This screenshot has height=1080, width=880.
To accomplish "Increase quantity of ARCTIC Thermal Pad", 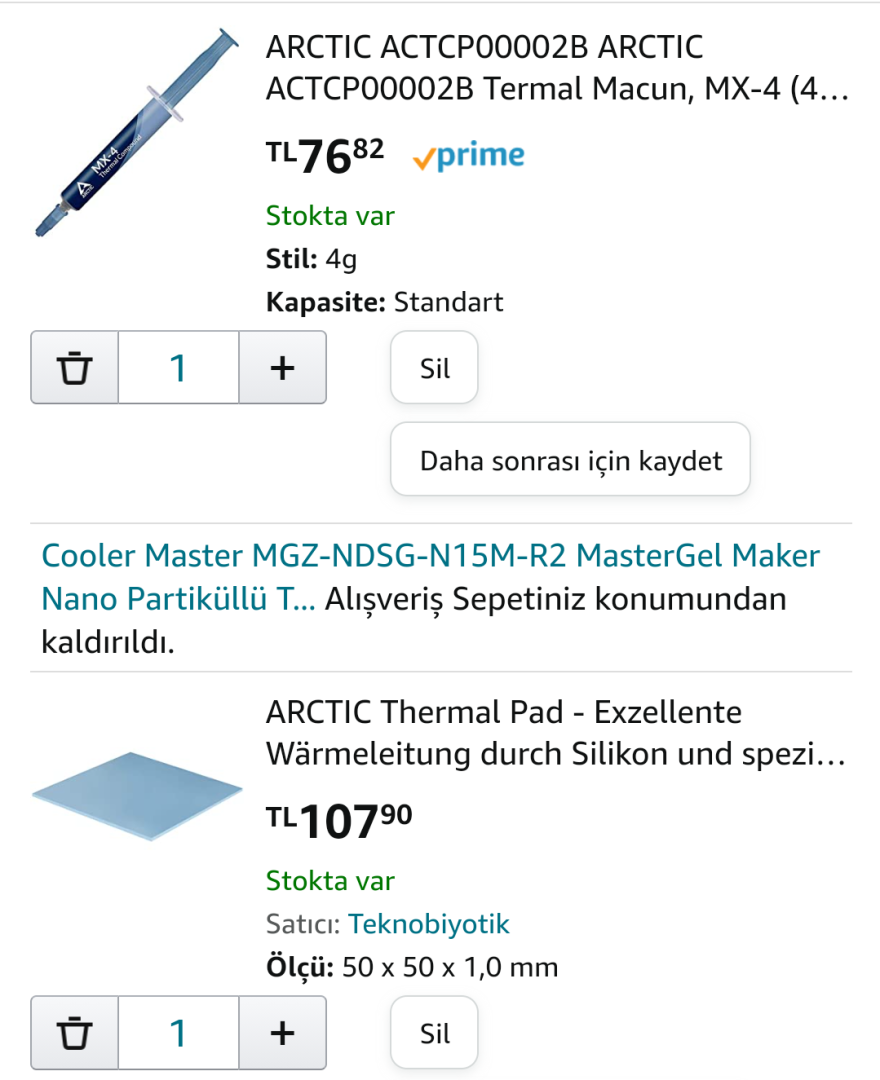I will tap(282, 1033).
